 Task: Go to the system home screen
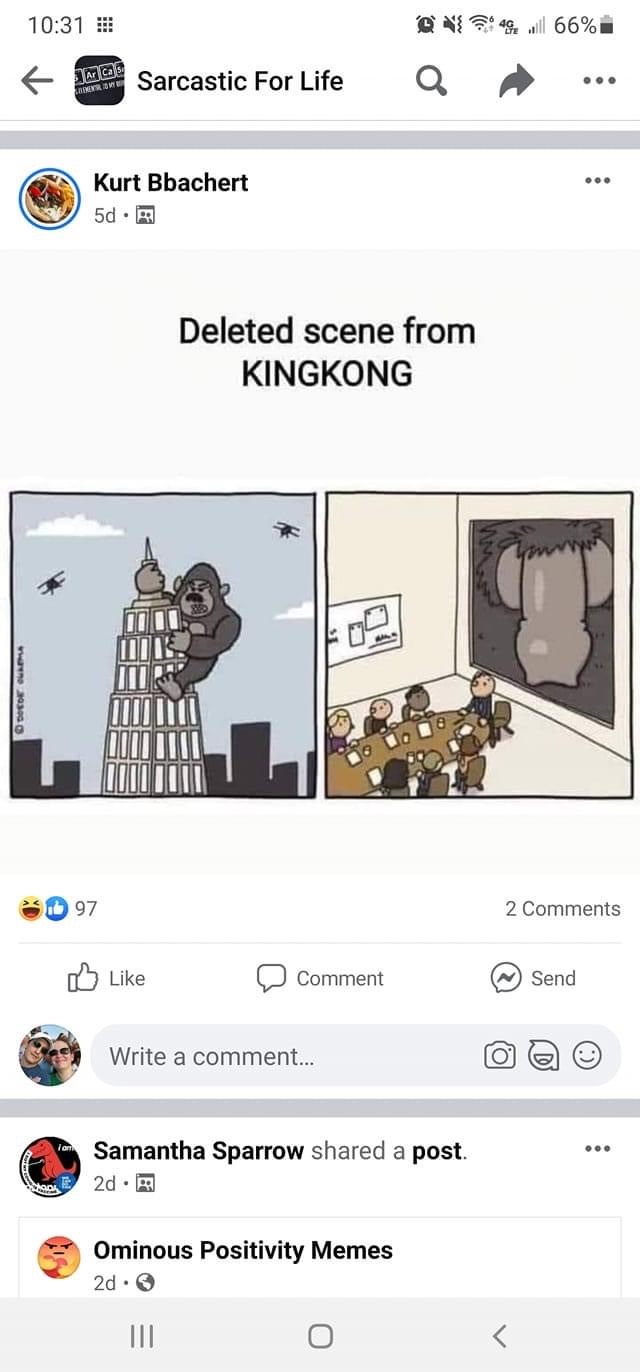click(320, 1336)
